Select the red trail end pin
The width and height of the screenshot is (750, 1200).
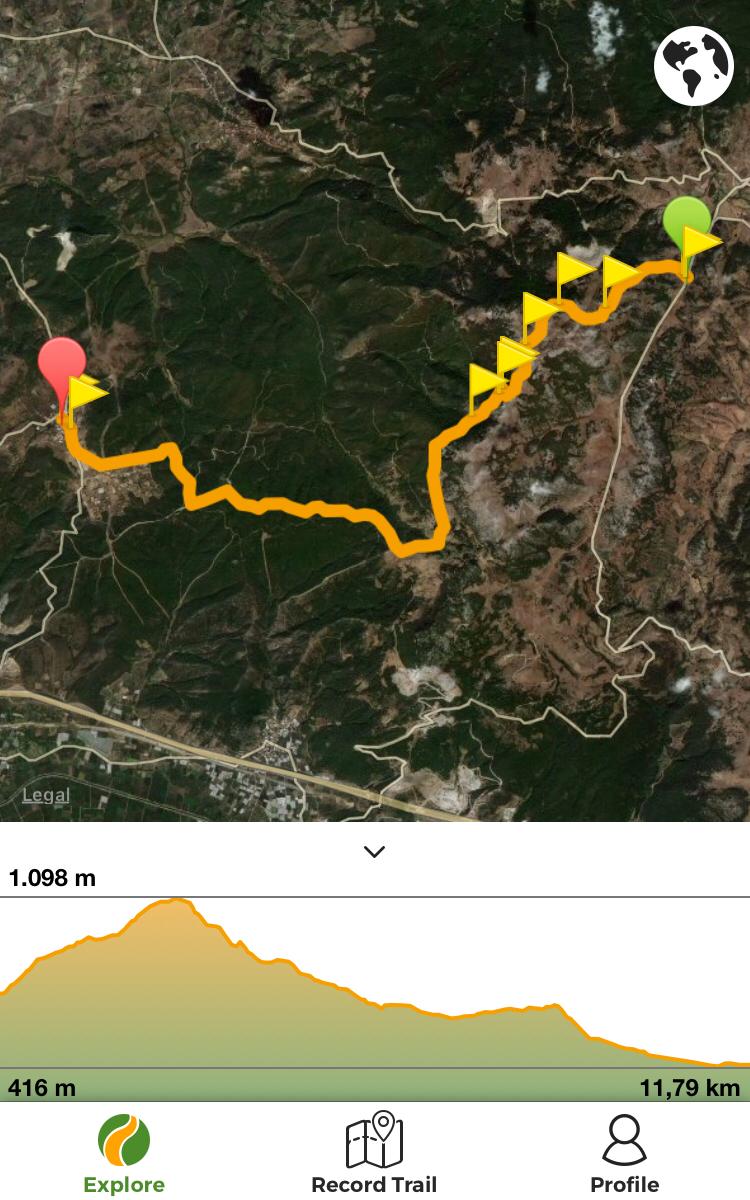coord(61,362)
